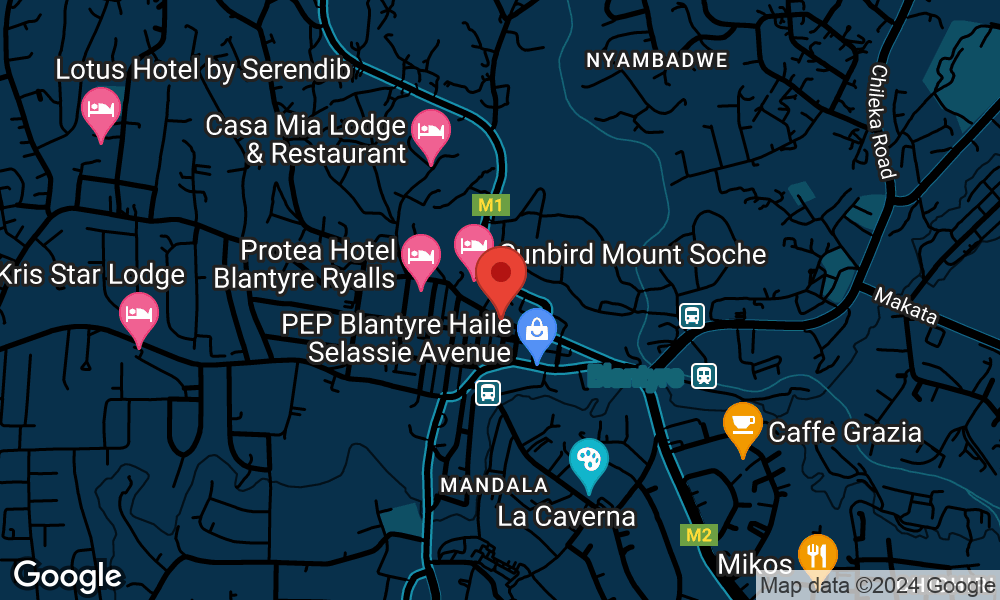Select the Caffe Grazia cafe pin
Screen dimensions: 1000x600
coord(743,425)
